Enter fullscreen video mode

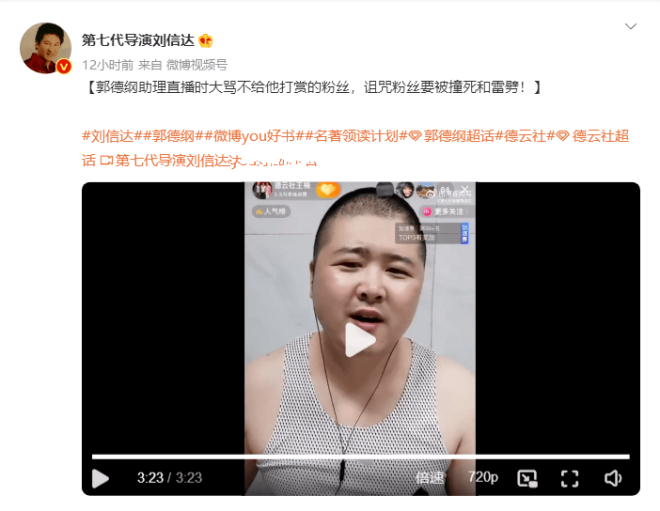569,478
